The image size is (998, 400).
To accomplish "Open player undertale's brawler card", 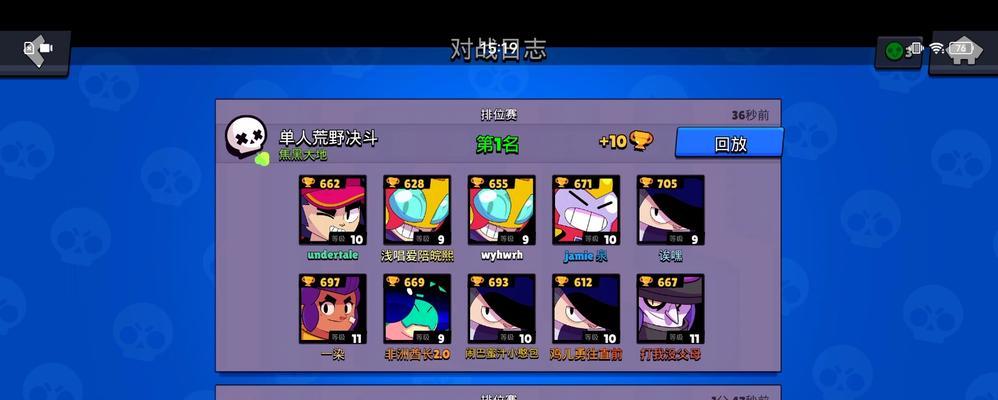I will pyautogui.click(x=333, y=211).
